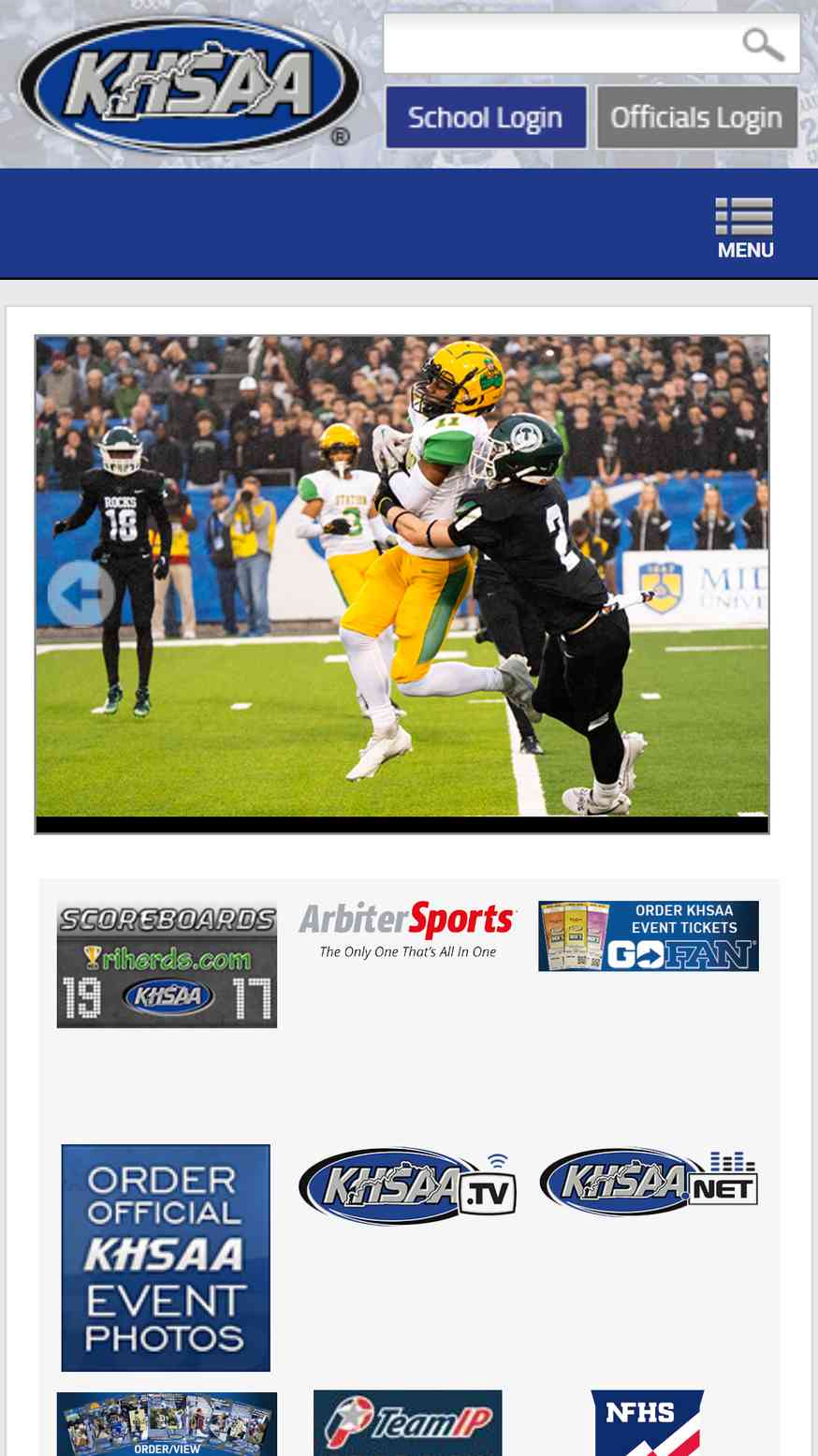Image resolution: width=818 pixels, height=1456 pixels.
Task: Open the KHSAA.TV banner
Action: 407,1186
